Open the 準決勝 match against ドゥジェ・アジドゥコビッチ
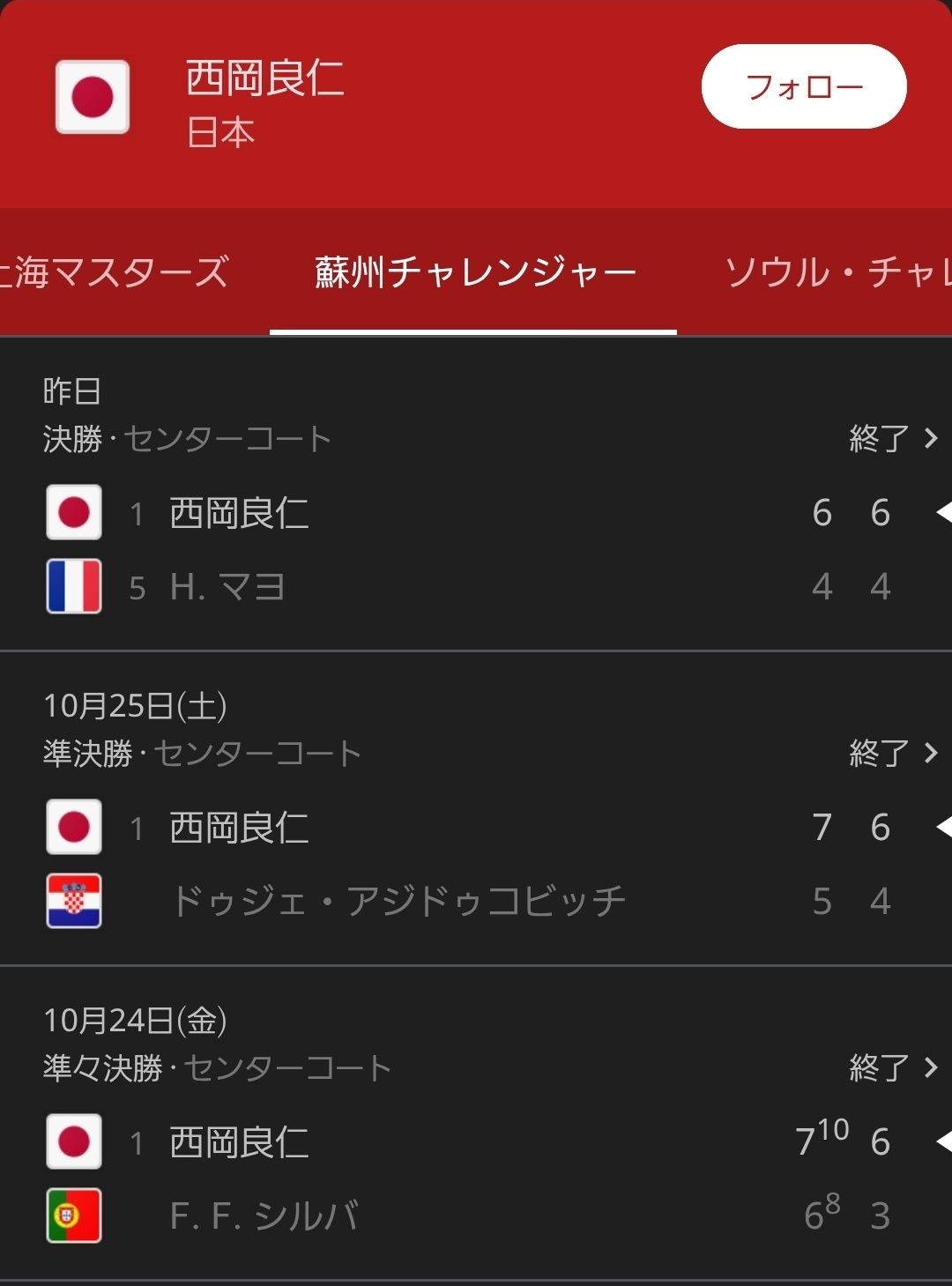Viewport: 952px width, 1286px height. pos(476,846)
